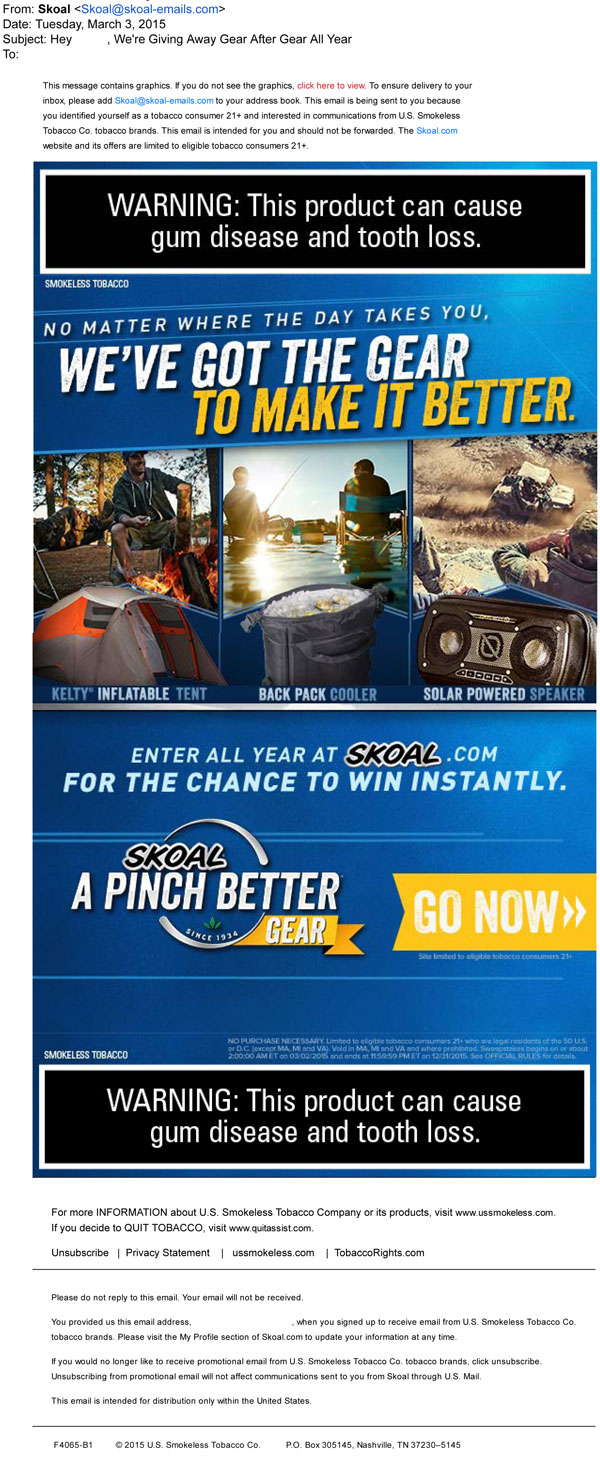Image resolution: width=600 pixels, height=1457 pixels.
Task: Open the Privacy Statement link
Action: [167, 1252]
